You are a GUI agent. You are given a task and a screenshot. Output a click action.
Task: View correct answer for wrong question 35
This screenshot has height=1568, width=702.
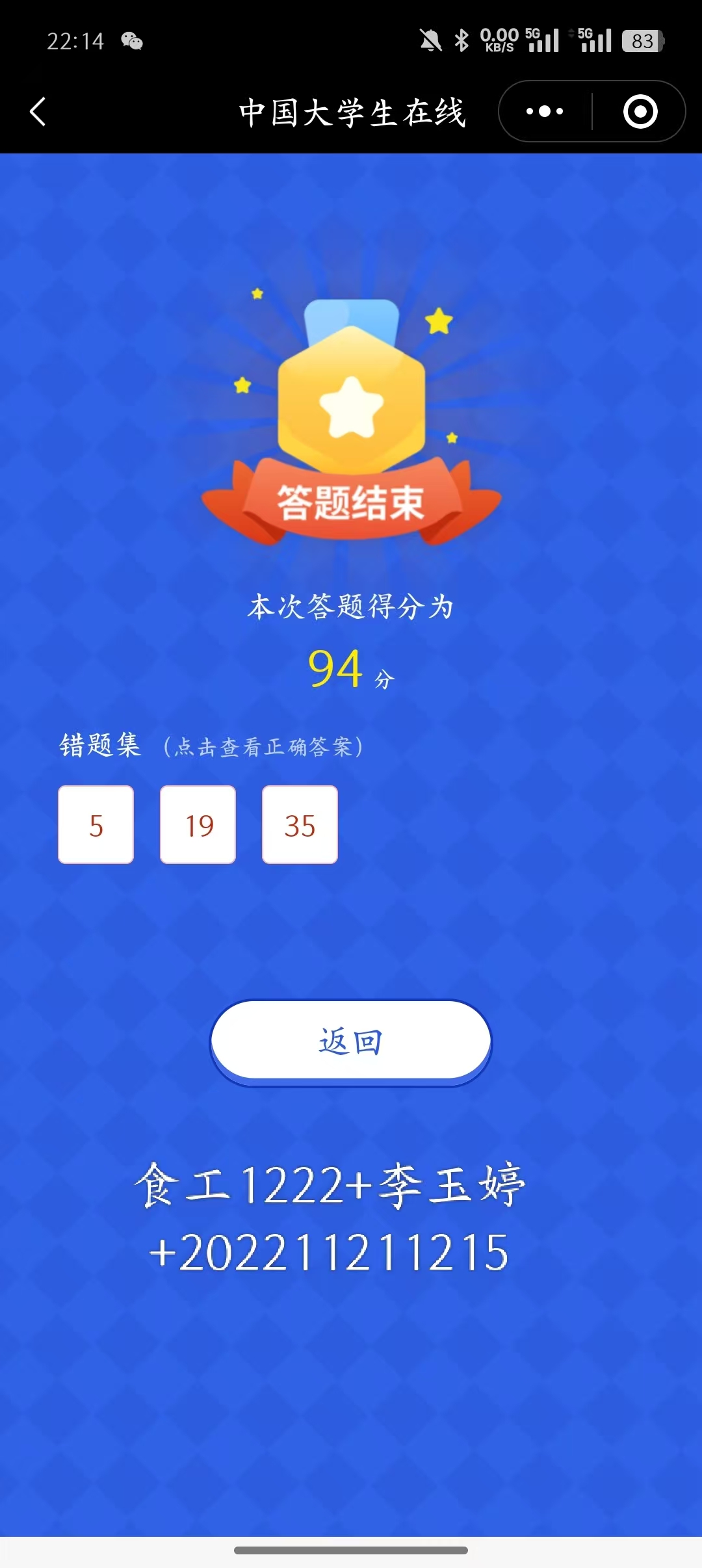click(300, 824)
